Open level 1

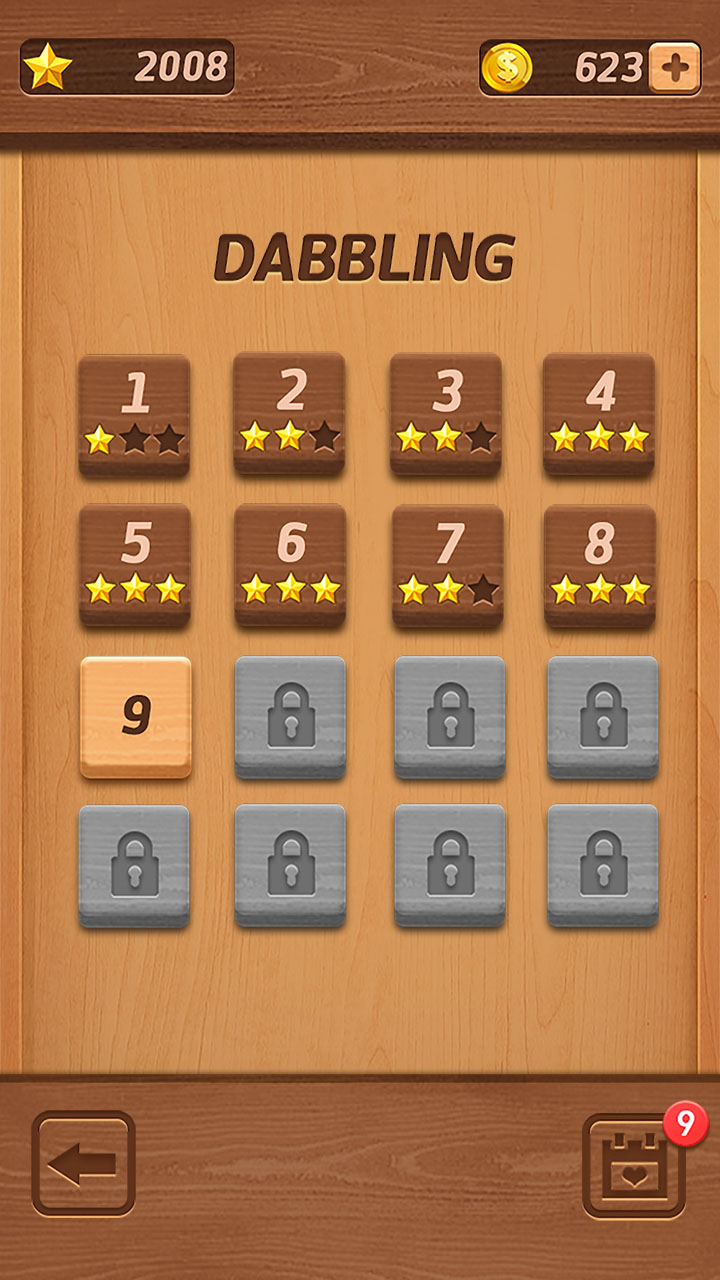134,415
